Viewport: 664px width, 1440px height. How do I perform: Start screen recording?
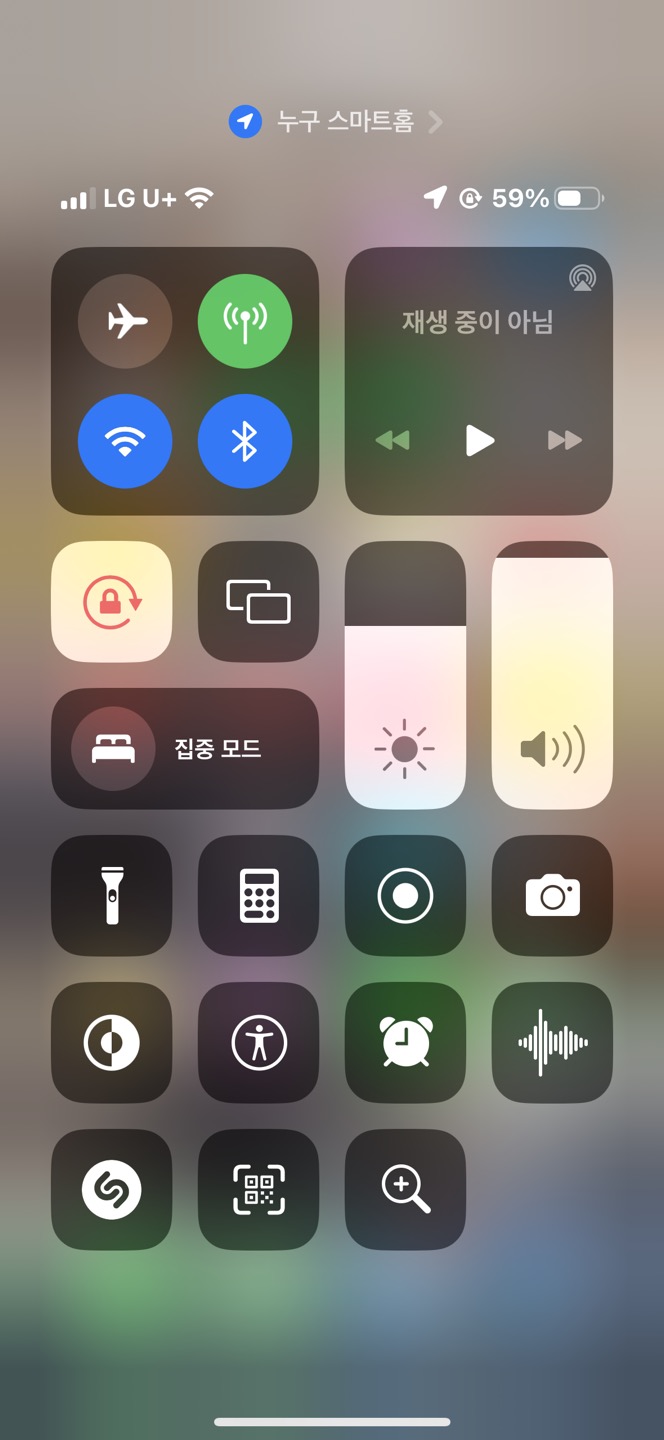click(x=405, y=896)
